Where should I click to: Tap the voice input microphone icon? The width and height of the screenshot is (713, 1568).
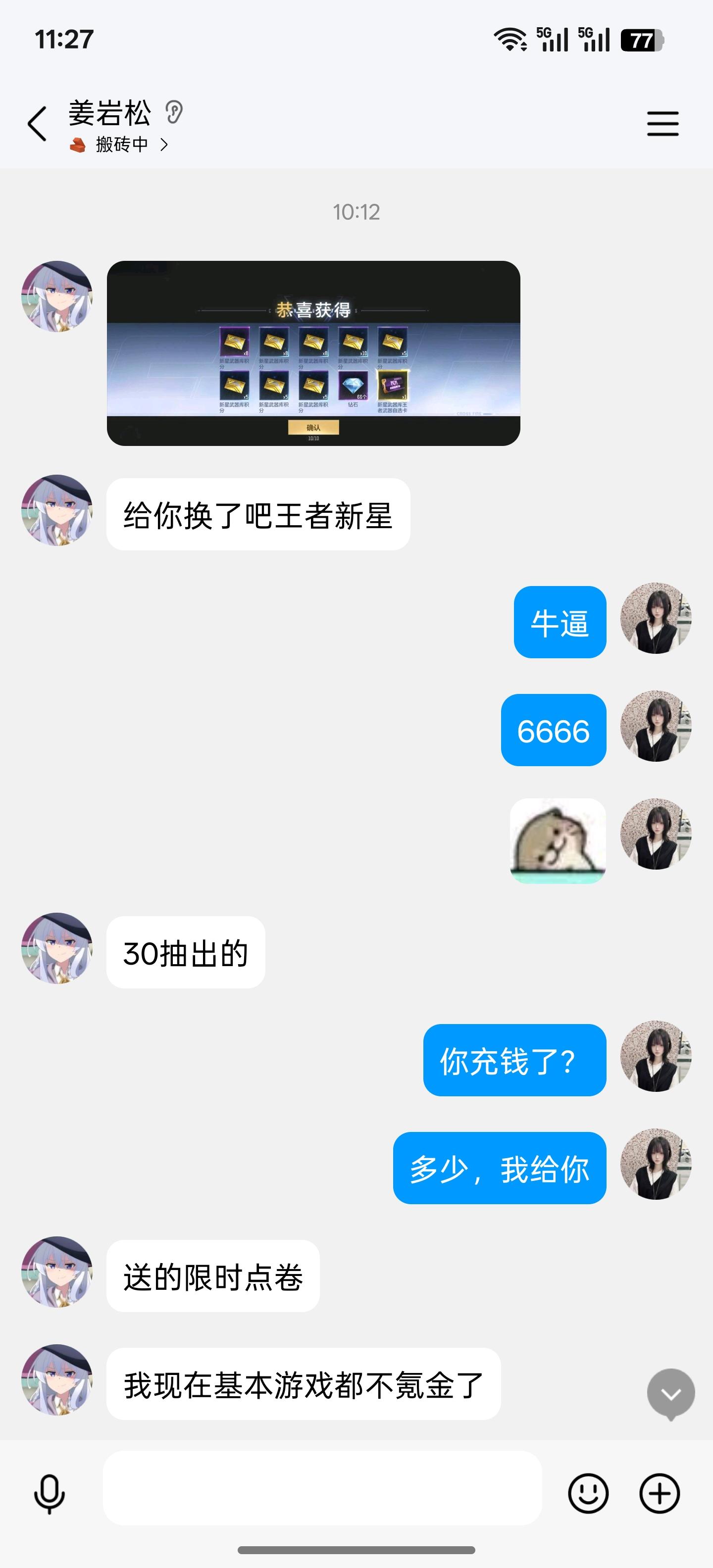point(49,1493)
